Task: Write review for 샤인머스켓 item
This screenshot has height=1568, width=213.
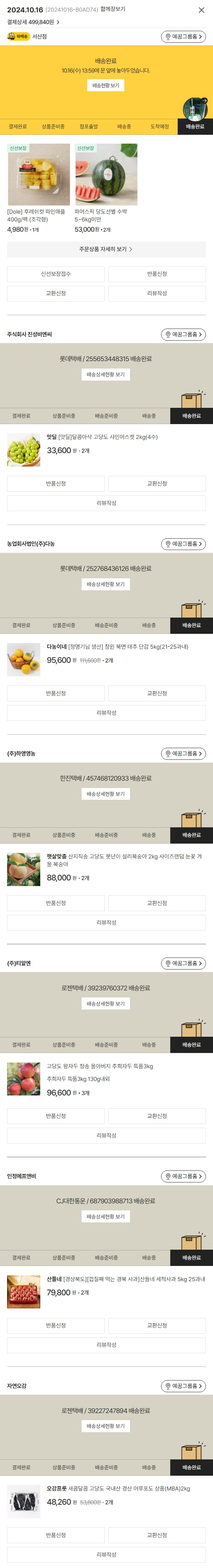Action: click(106, 503)
